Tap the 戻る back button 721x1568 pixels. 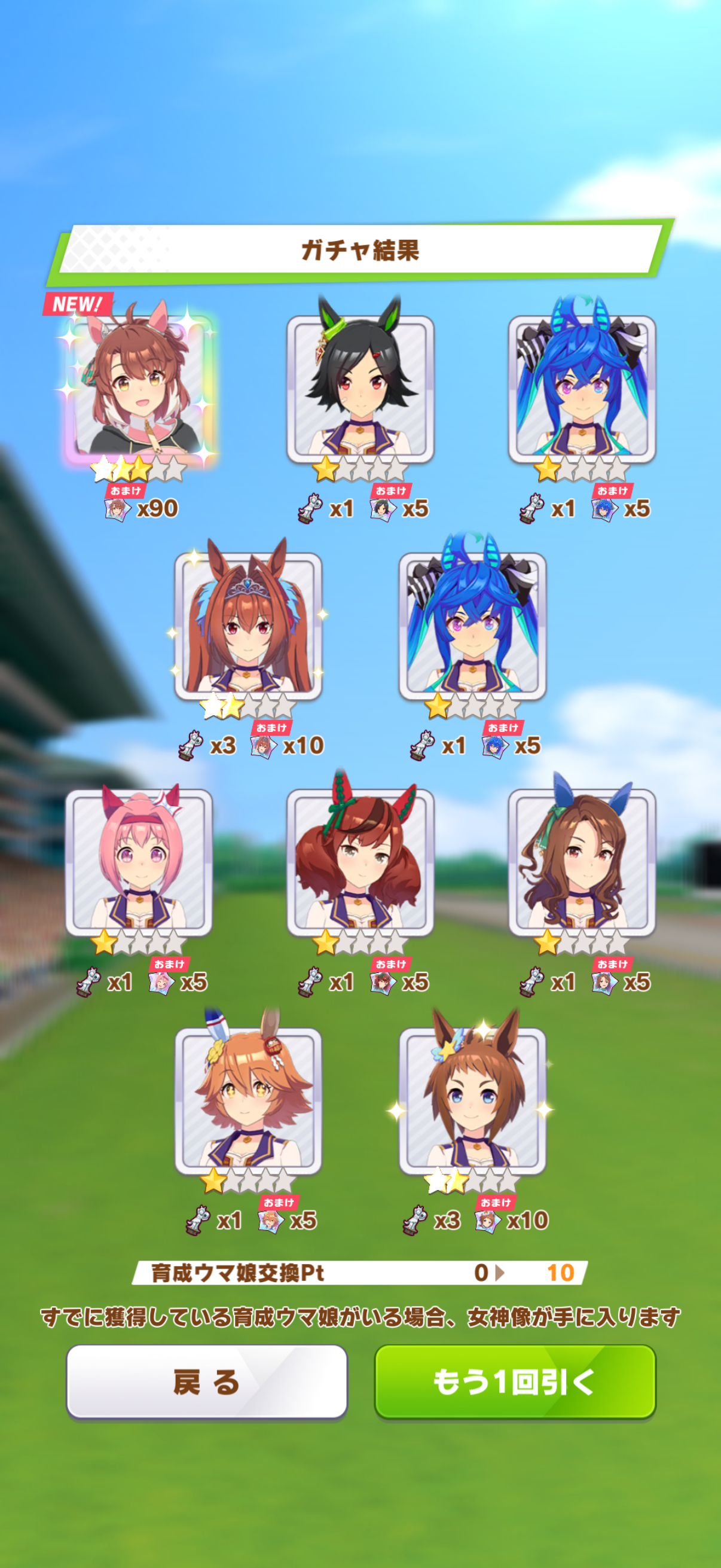(x=207, y=1381)
